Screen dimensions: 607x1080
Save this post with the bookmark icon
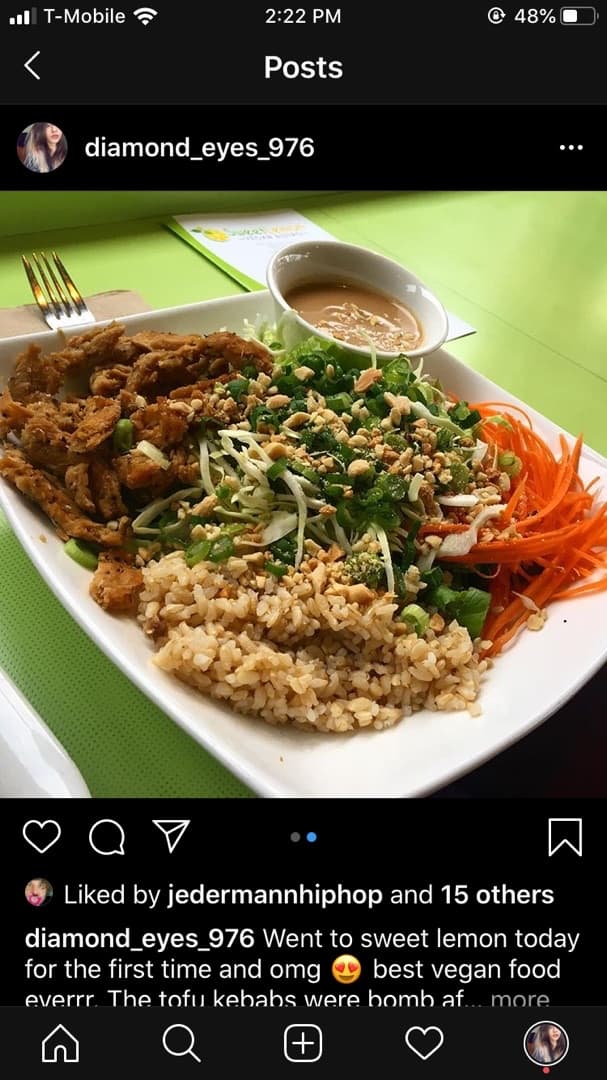[x=565, y=837]
